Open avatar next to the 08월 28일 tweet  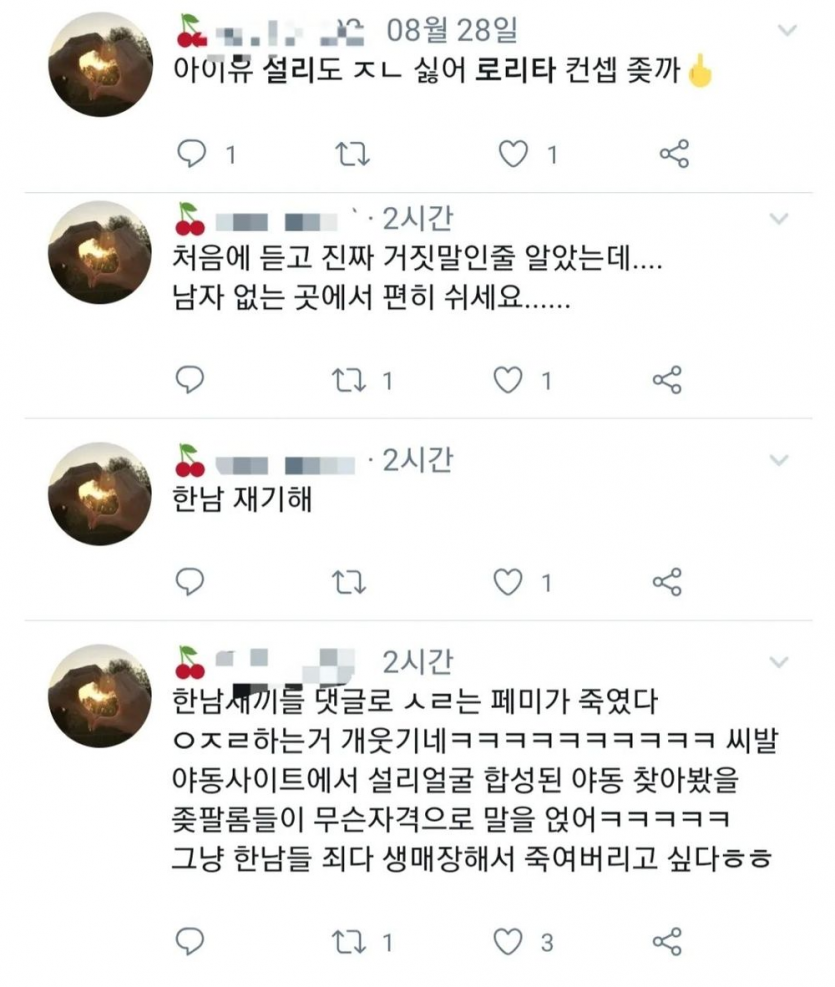point(100,64)
